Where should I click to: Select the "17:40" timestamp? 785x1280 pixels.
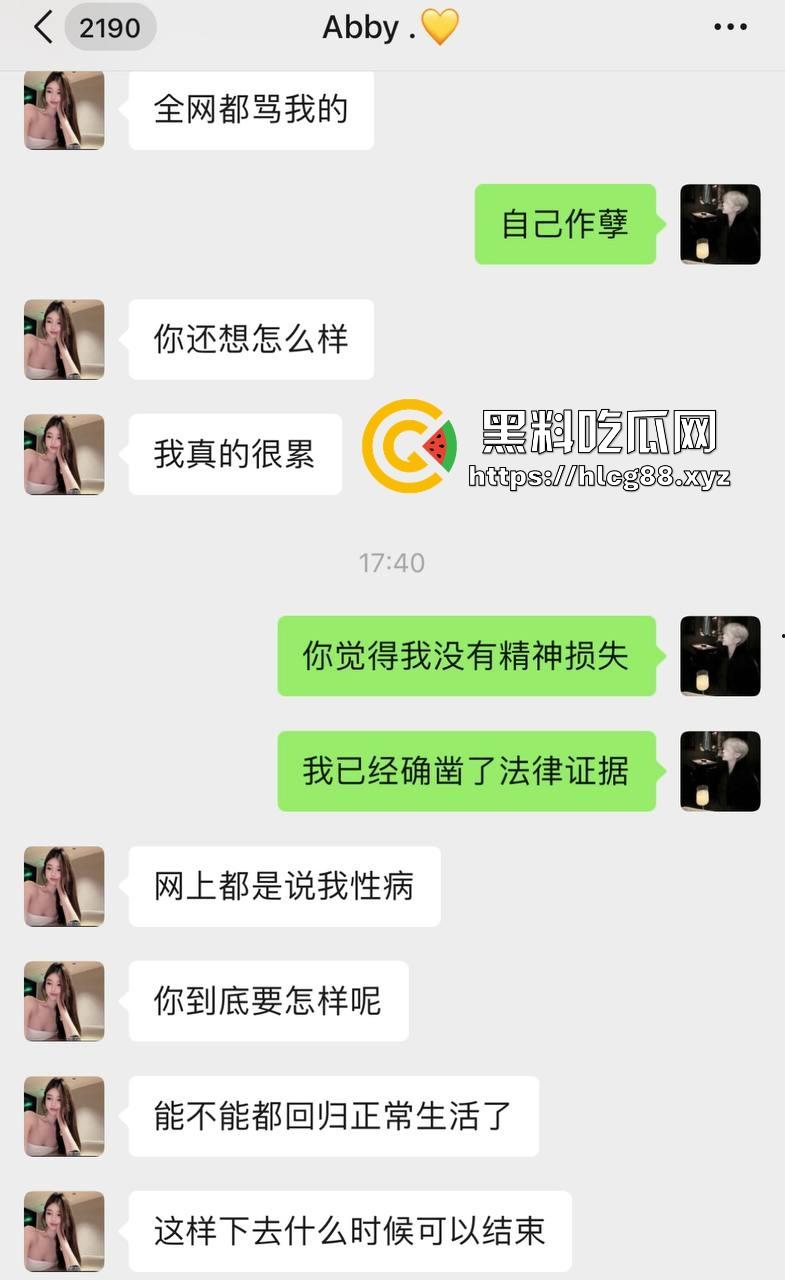pos(392,562)
